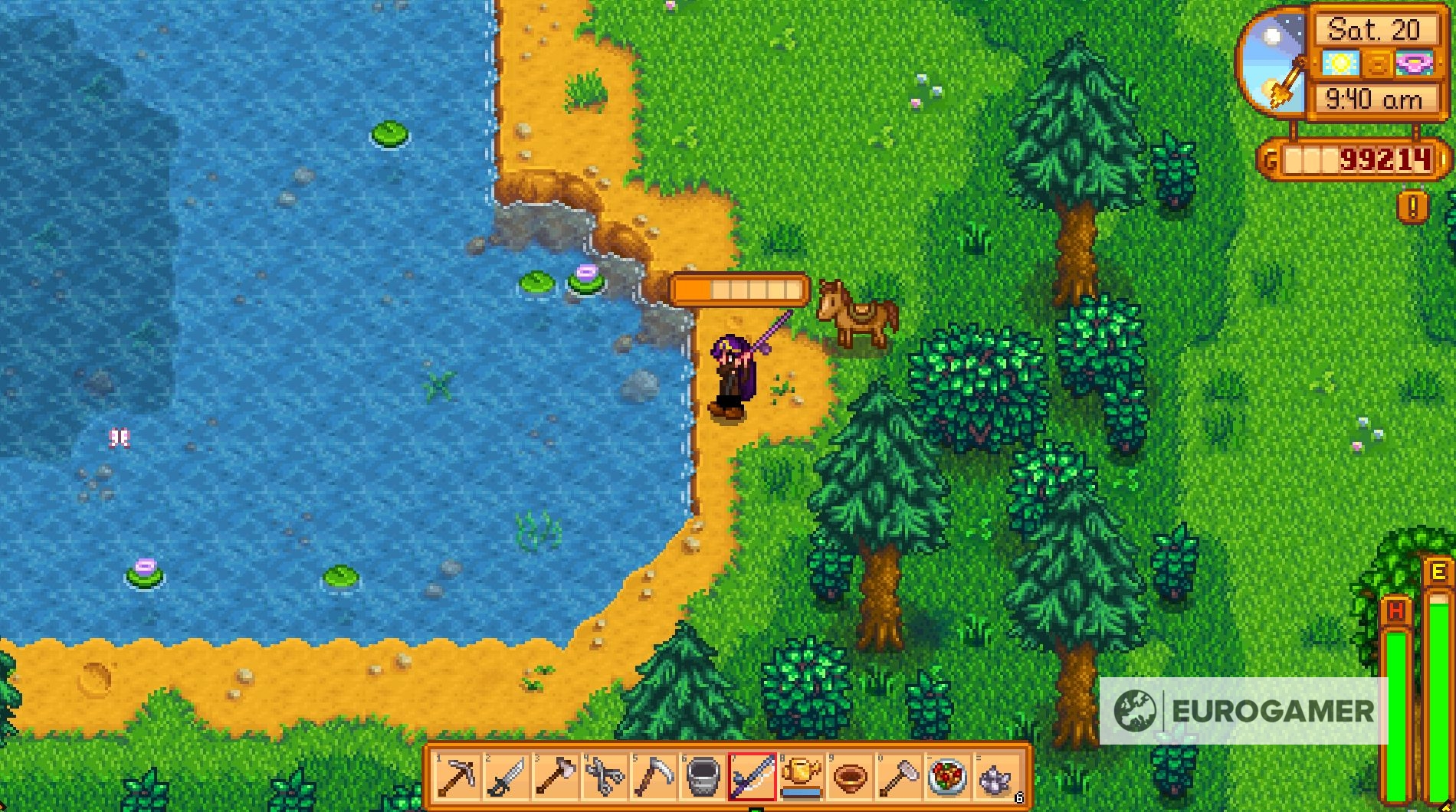This screenshot has height=812, width=1456.
Task: Pick the milk pail in the toolbar
Action: pyautogui.click(x=702, y=777)
